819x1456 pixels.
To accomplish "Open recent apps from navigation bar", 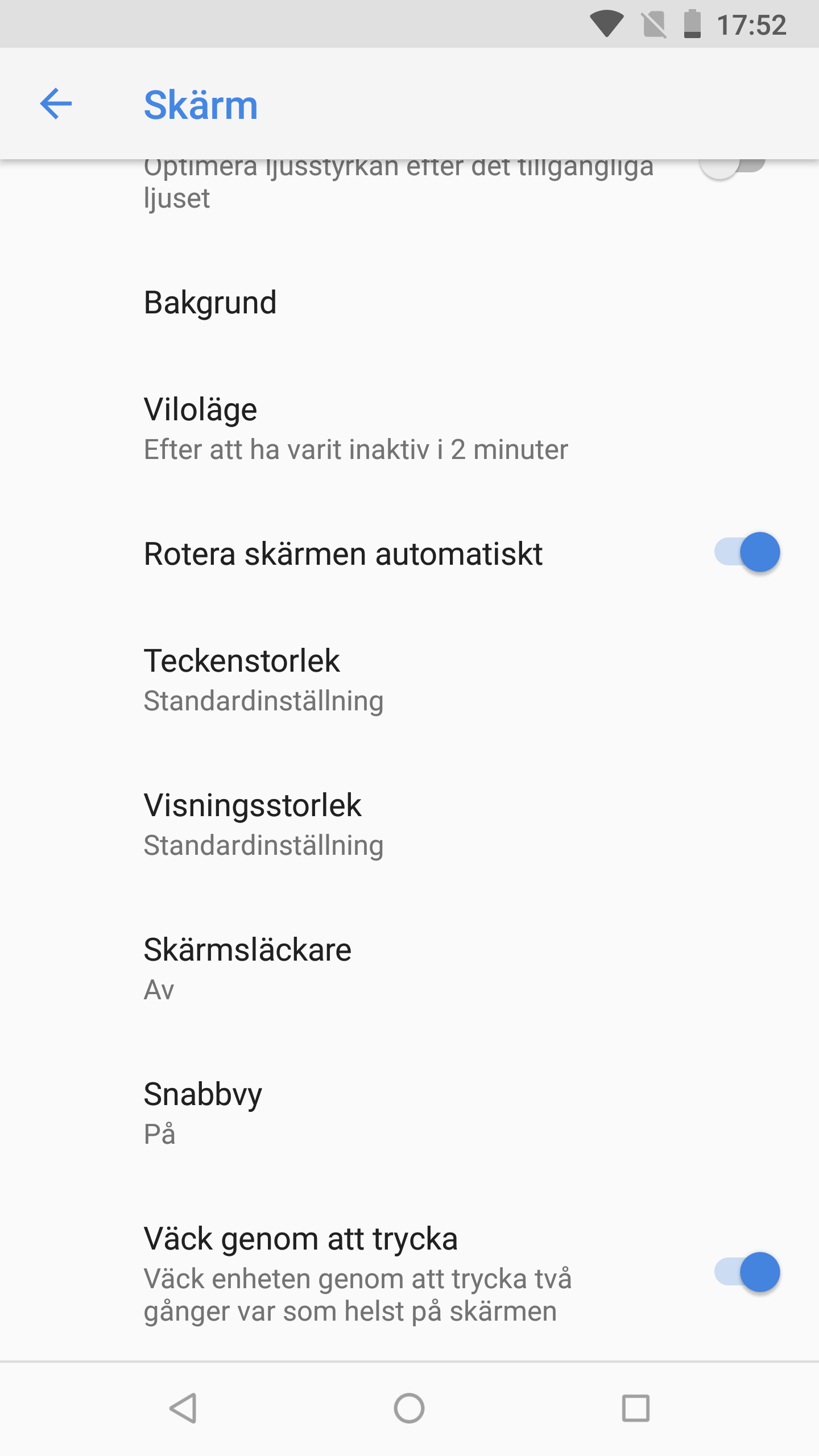I will pyautogui.click(x=636, y=1408).
